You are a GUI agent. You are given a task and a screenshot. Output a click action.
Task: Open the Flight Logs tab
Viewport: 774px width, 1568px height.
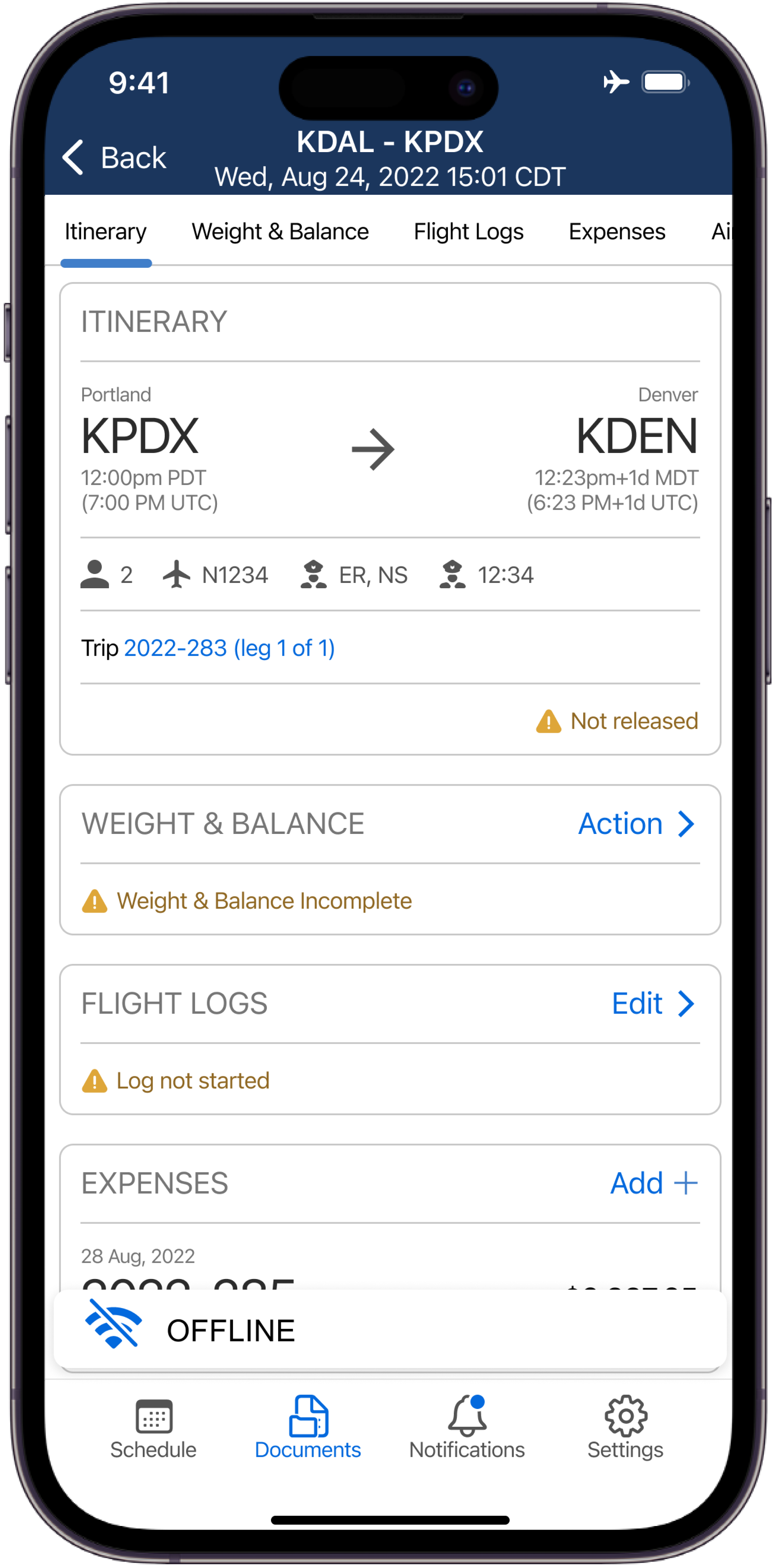pyautogui.click(x=468, y=232)
